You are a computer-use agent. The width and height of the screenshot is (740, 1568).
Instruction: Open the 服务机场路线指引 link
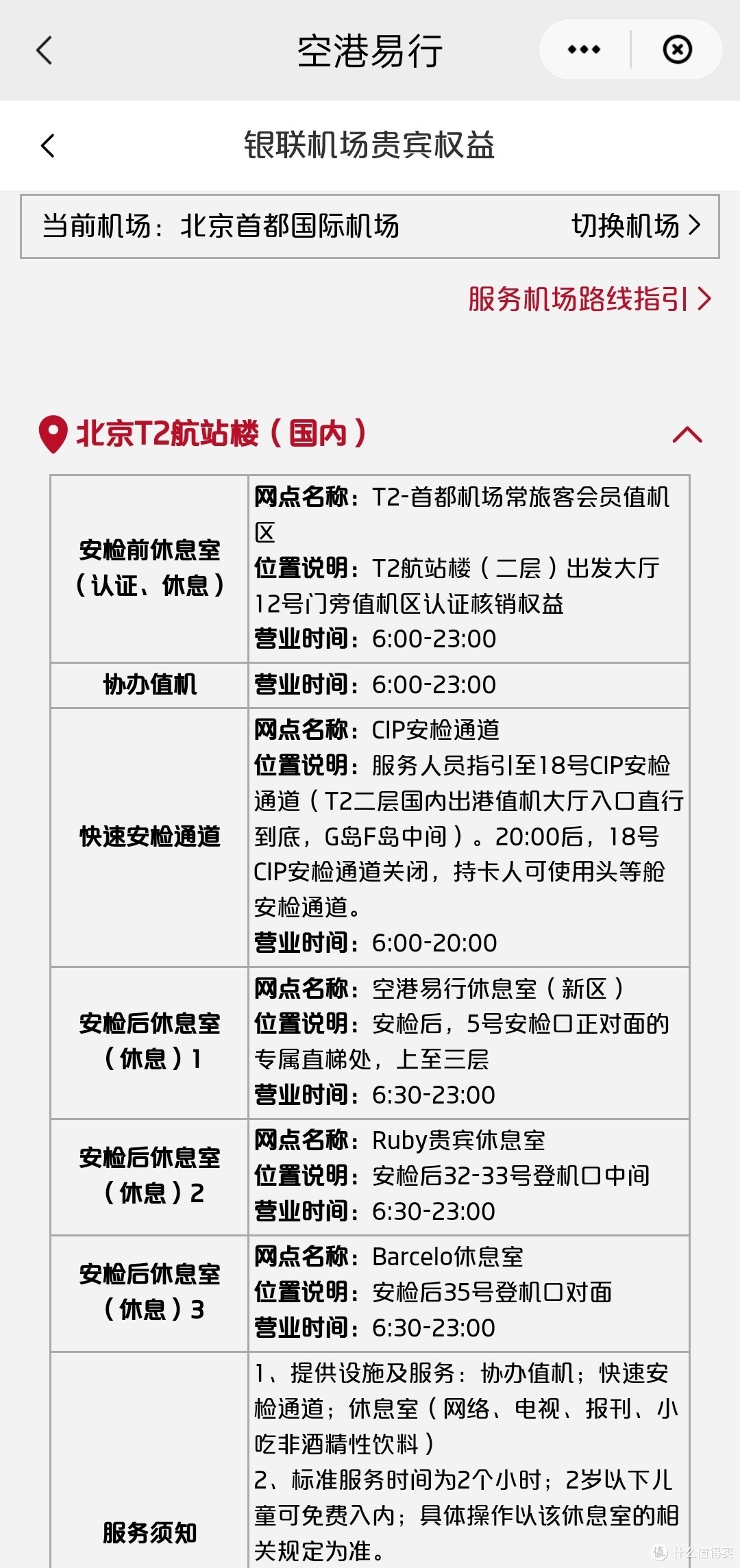[x=590, y=299]
